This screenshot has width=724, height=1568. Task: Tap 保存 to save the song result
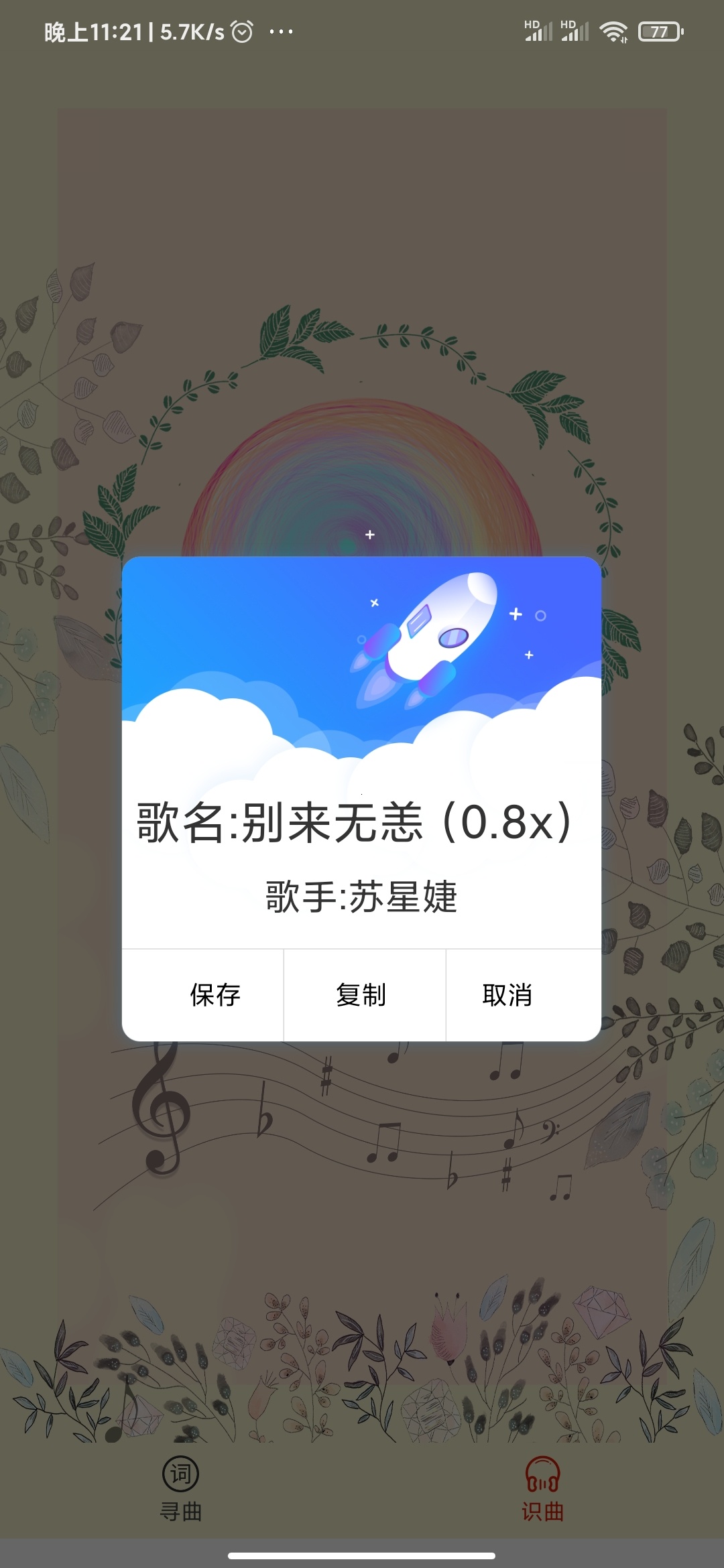(x=215, y=995)
